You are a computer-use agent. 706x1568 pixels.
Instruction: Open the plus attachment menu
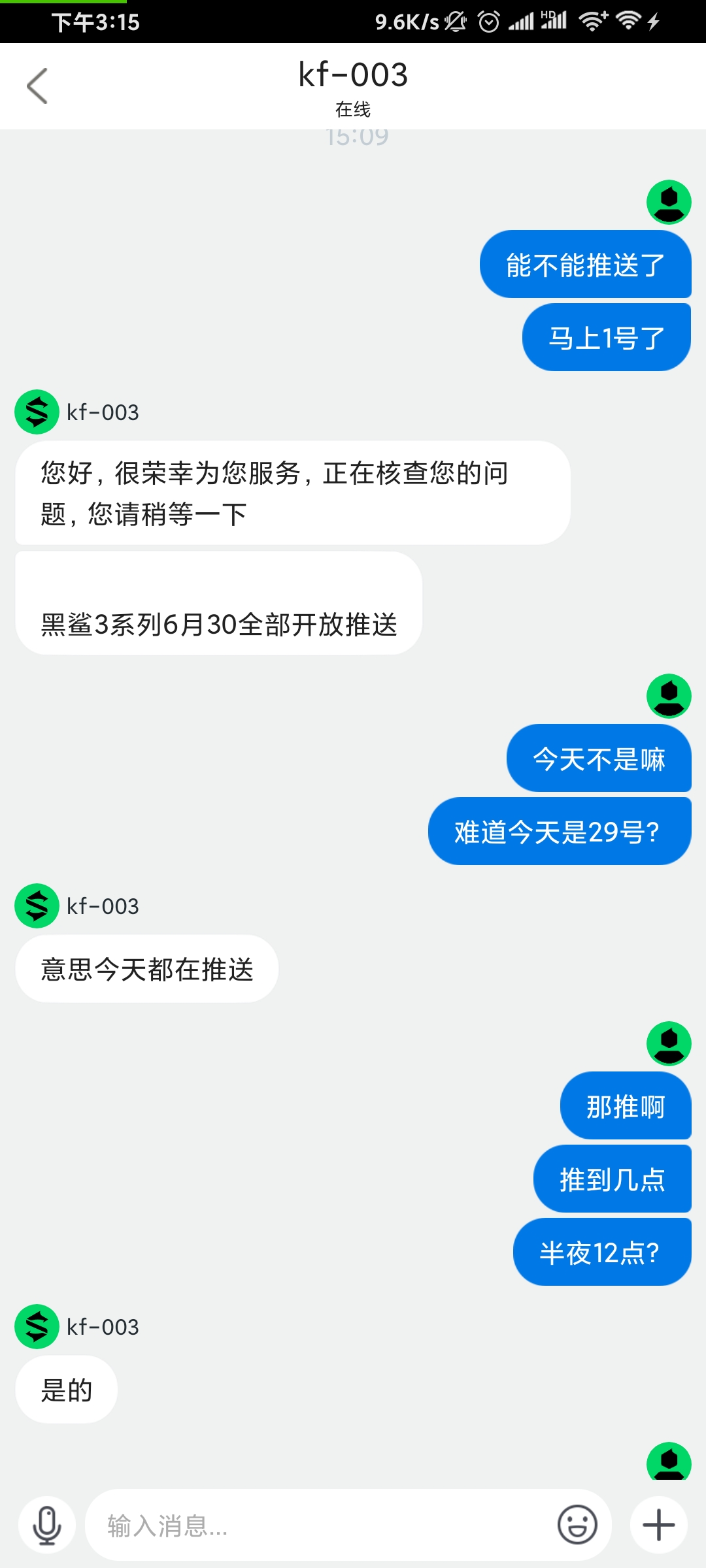[x=658, y=1526]
